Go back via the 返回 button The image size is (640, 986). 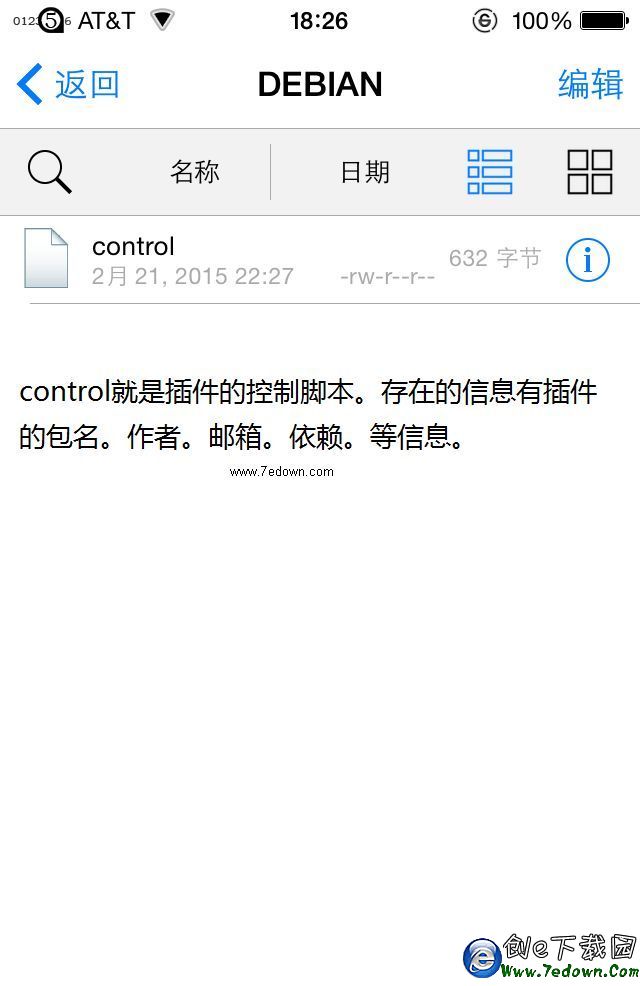point(68,85)
